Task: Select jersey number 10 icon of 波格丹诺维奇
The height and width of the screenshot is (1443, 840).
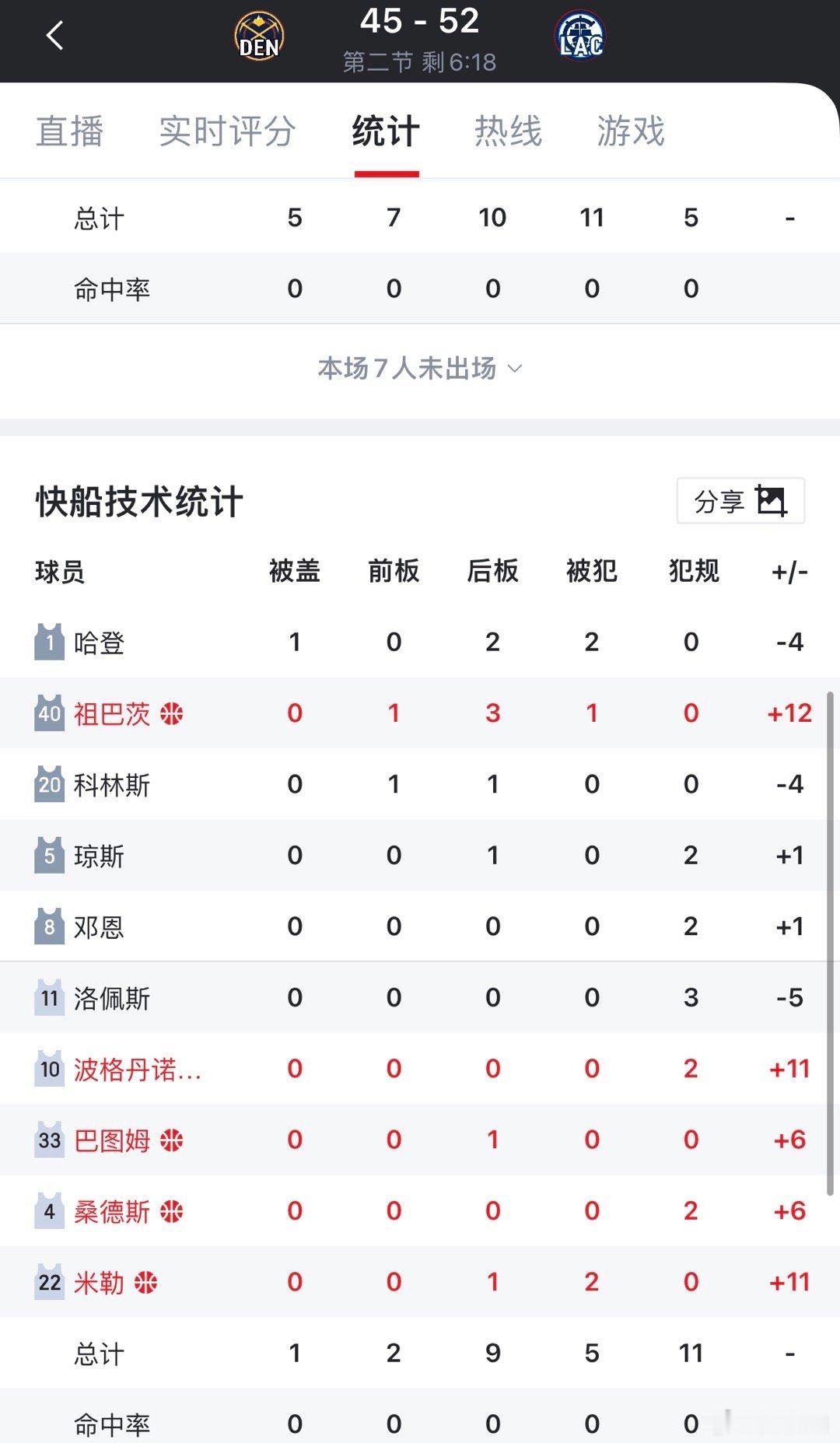Action: 48,1070
